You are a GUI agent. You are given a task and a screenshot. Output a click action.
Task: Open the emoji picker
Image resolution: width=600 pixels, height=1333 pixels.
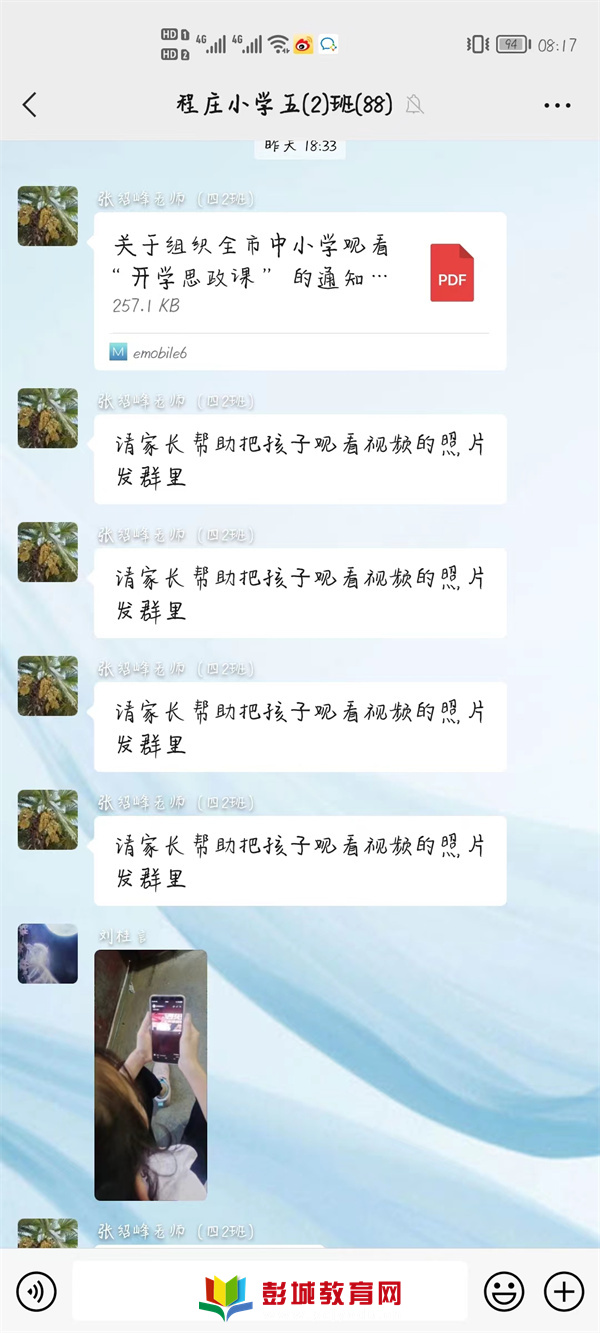click(504, 1292)
